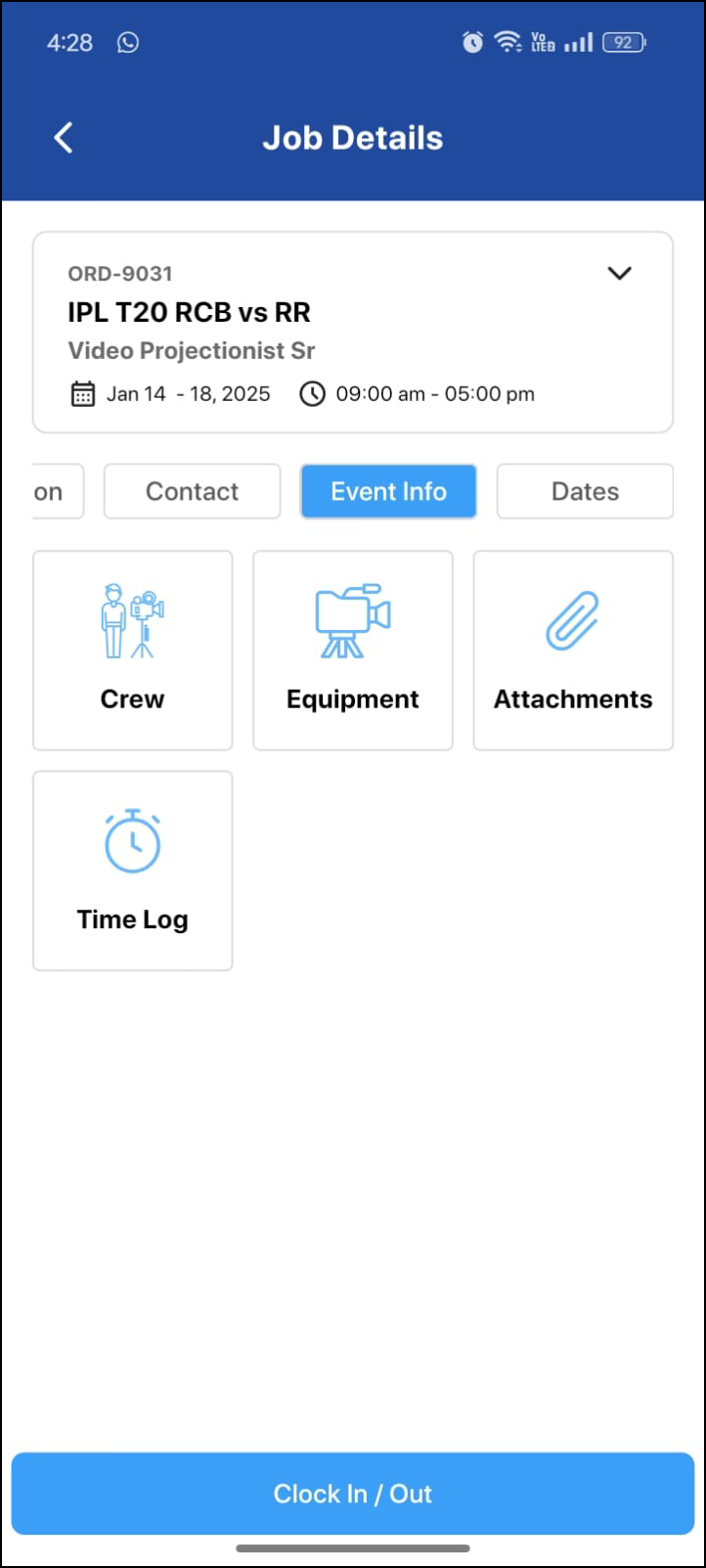The width and height of the screenshot is (706, 1568).
Task: Tap the Clock In / Out button
Action: pos(353,1494)
